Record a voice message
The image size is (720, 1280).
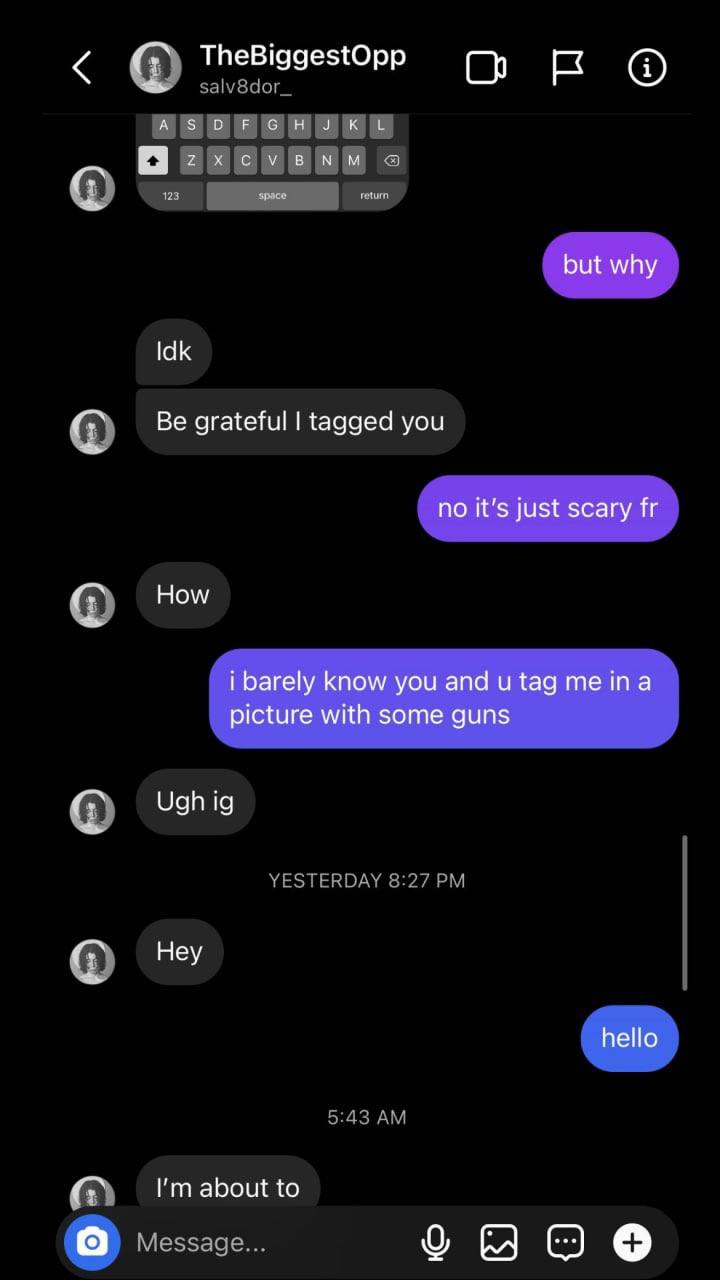coord(435,1242)
